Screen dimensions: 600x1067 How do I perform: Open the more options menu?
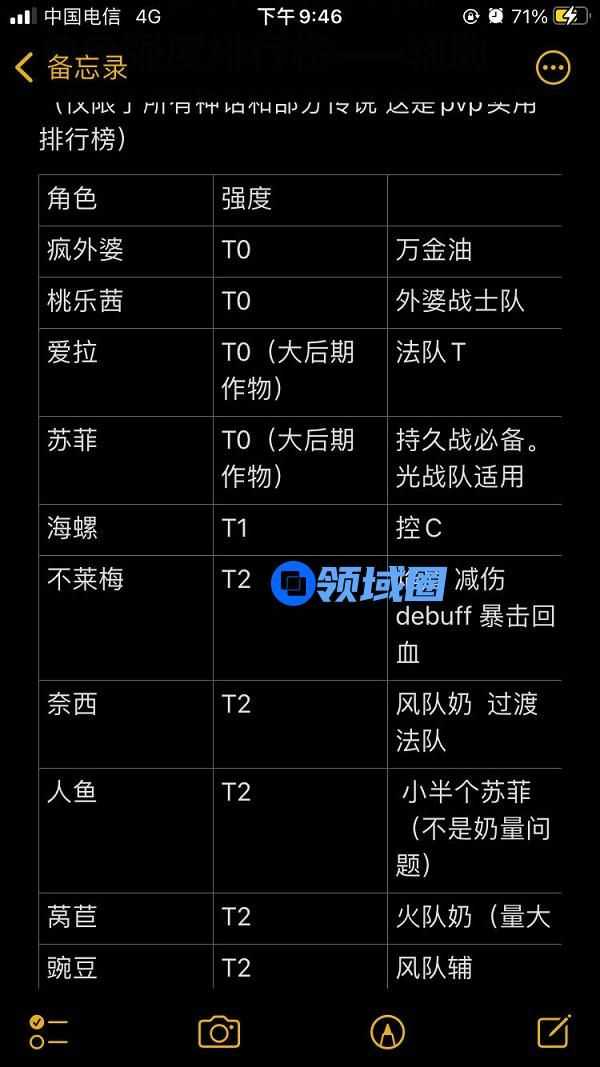(553, 68)
